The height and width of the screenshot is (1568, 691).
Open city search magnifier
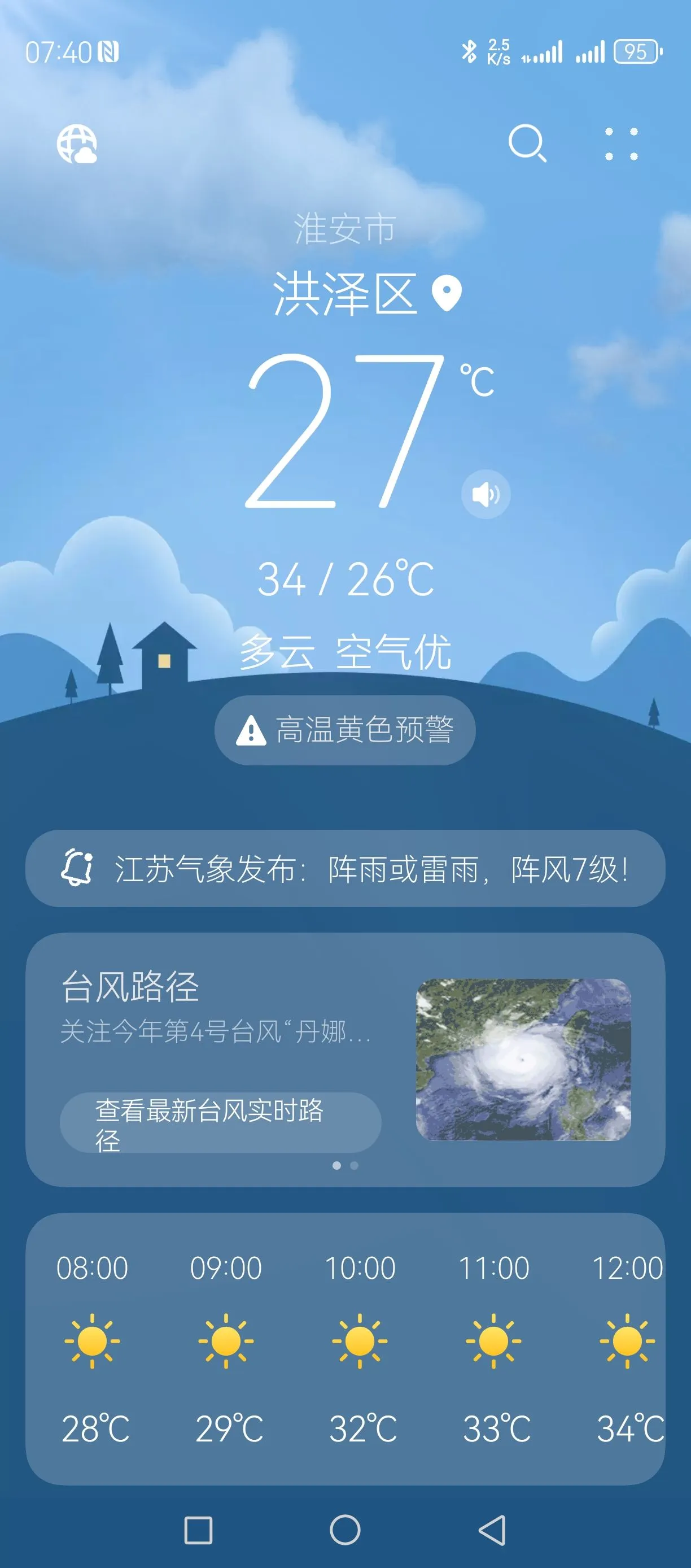[x=527, y=143]
